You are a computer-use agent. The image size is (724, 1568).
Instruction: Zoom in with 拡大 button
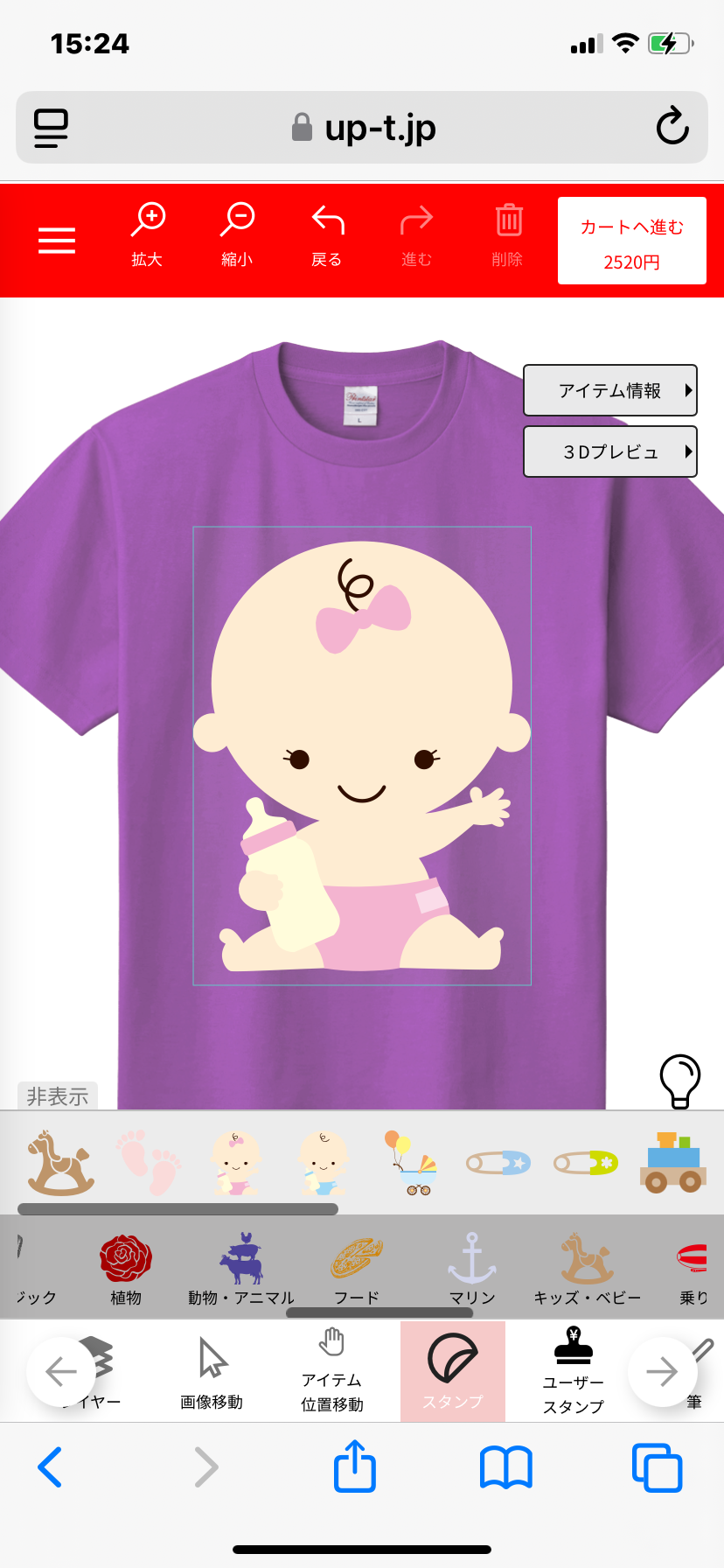[148, 233]
